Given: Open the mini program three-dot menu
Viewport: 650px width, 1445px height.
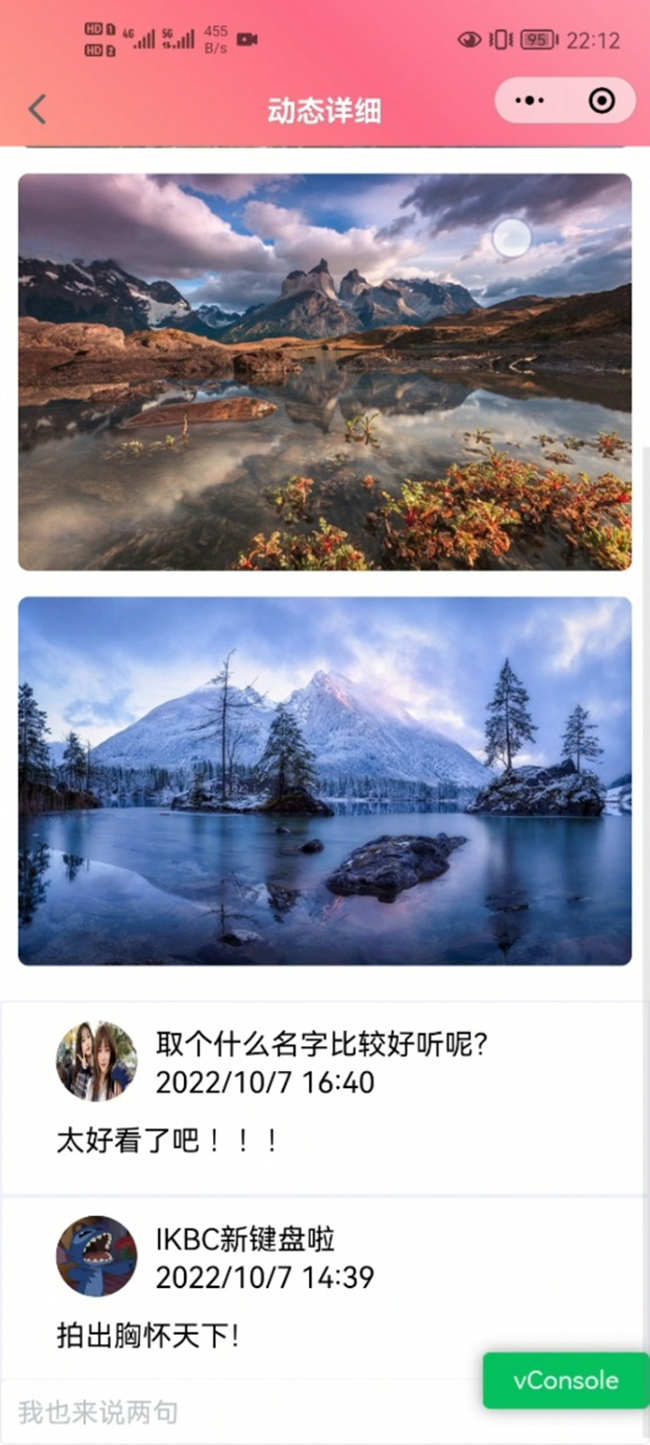Looking at the screenshot, I should pyautogui.click(x=530, y=101).
